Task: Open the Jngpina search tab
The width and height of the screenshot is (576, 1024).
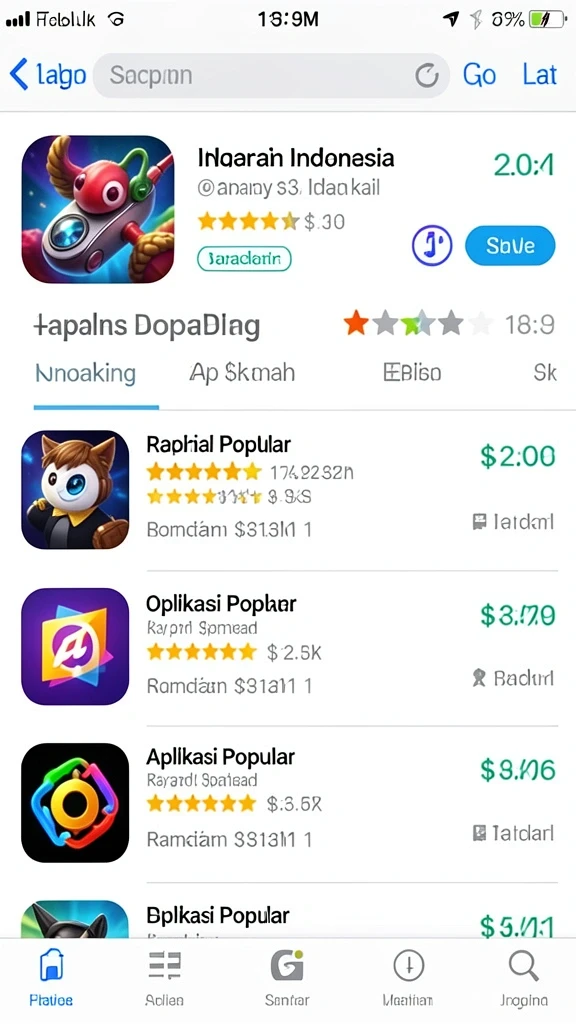Action: pyautogui.click(x=524, y=978)
